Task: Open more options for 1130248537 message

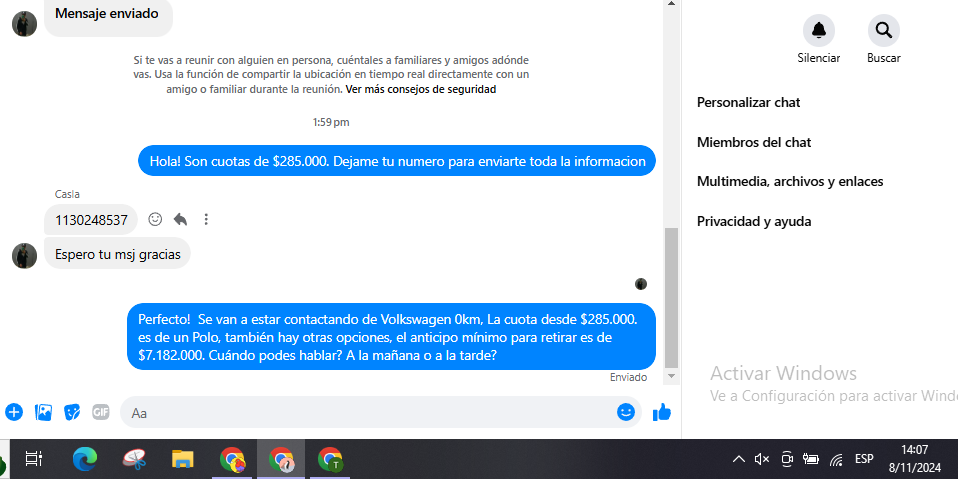Action: (206, 219)
